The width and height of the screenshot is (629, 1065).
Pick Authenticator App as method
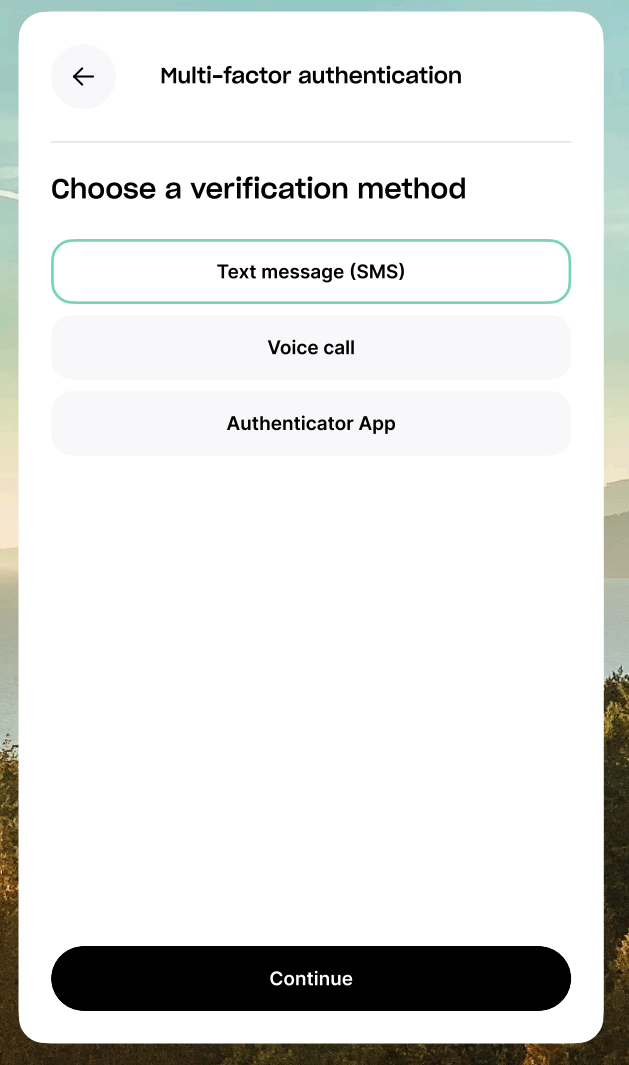(x=311, y=423)
